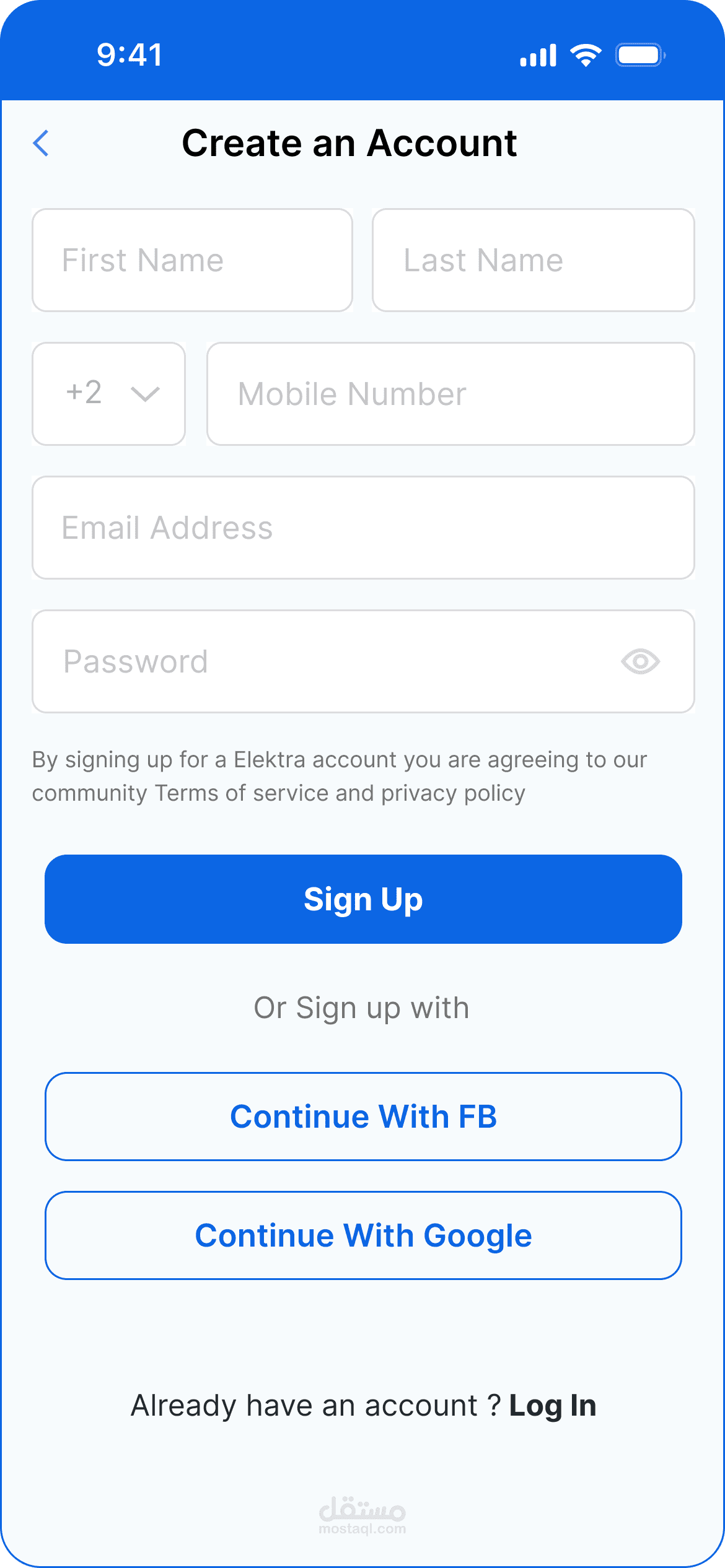725x1568 pixels.
Task: Show password using the eye icon
Action: 641,661
